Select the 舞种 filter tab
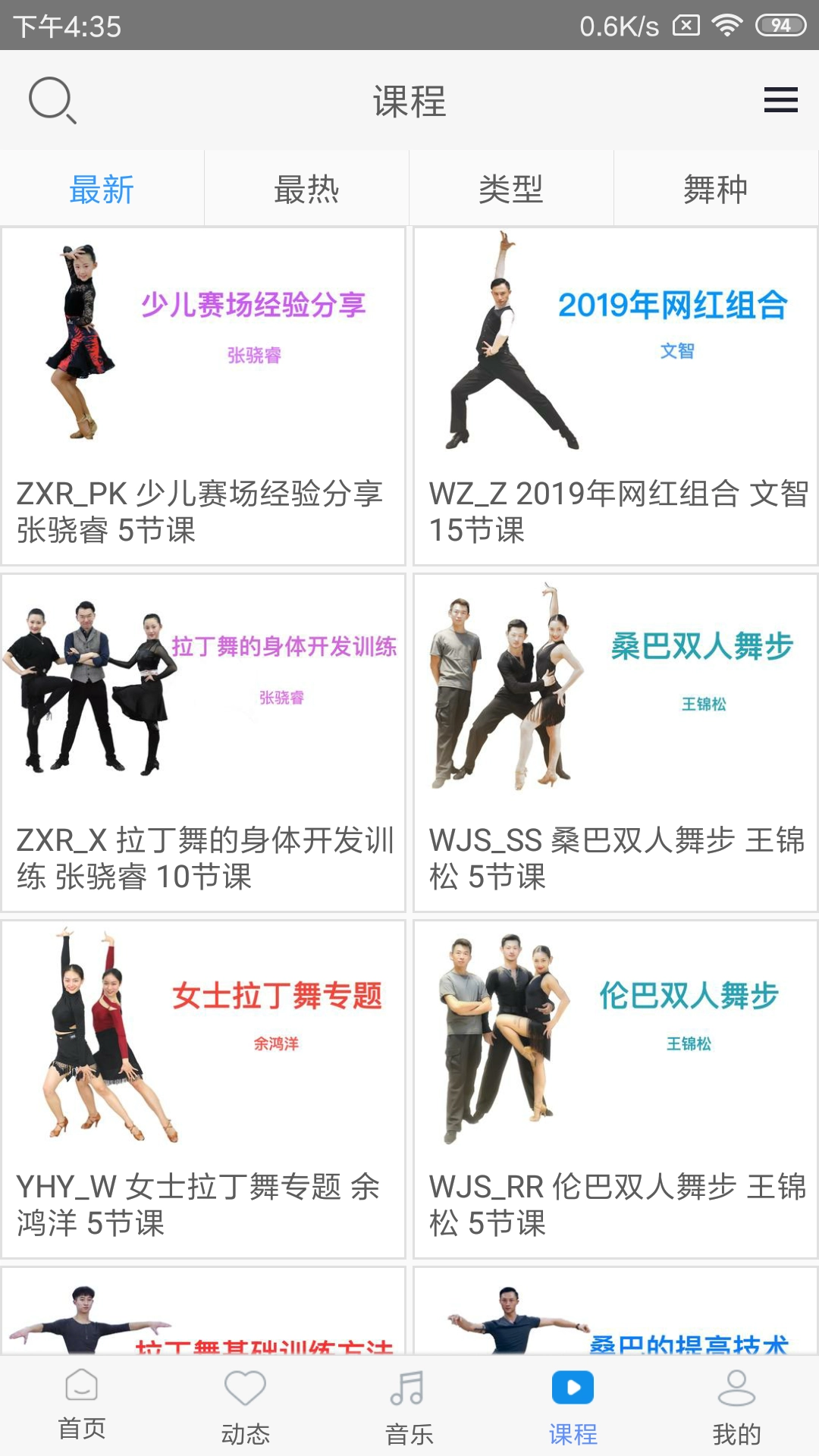 [715, 189]
